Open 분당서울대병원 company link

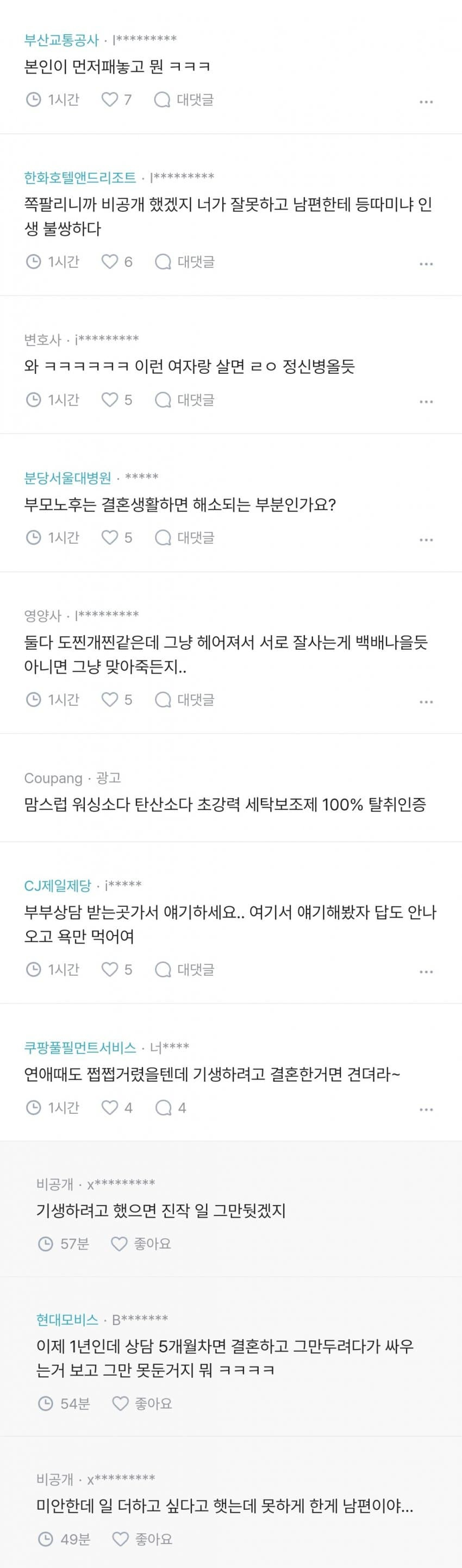click(x=67, y=477)
